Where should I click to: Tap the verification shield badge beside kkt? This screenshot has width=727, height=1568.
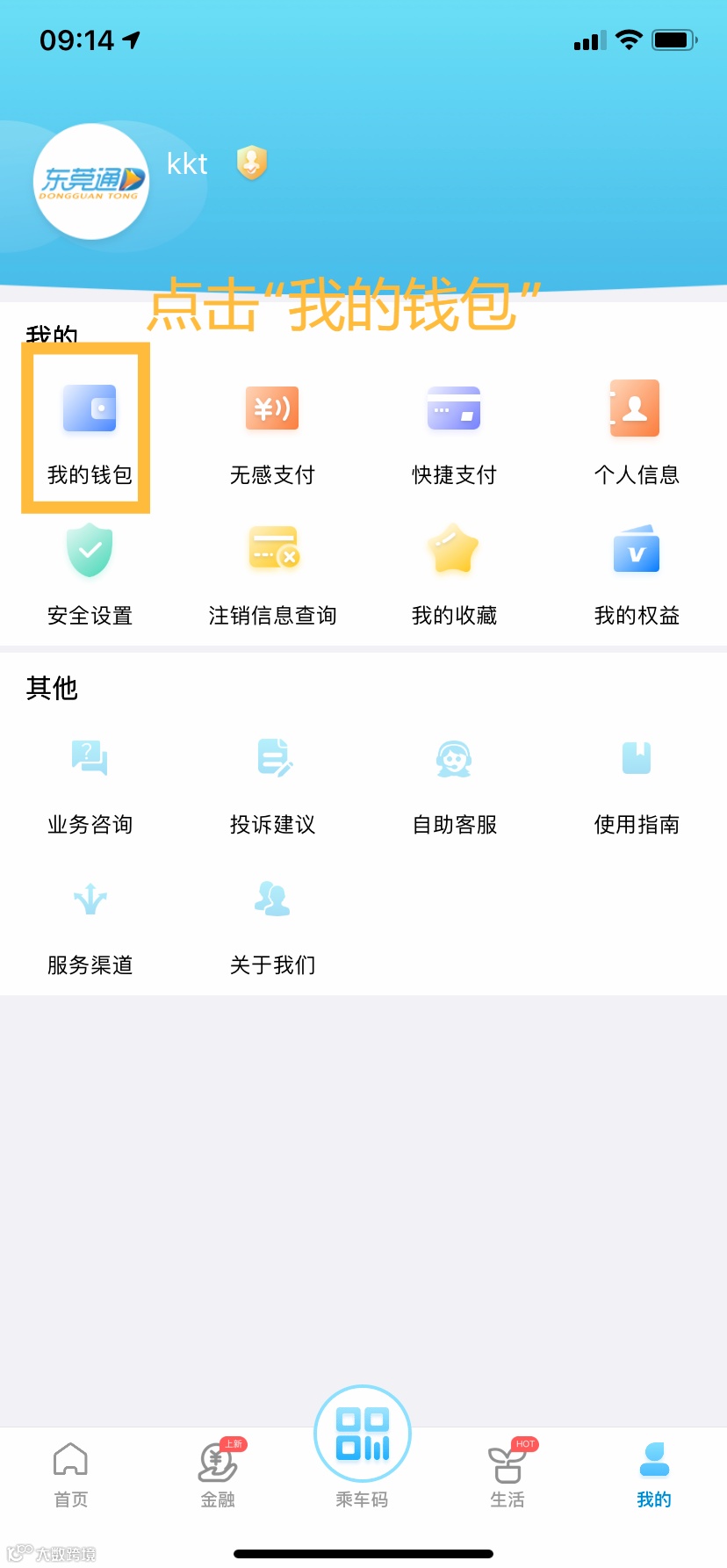(252, 163)
